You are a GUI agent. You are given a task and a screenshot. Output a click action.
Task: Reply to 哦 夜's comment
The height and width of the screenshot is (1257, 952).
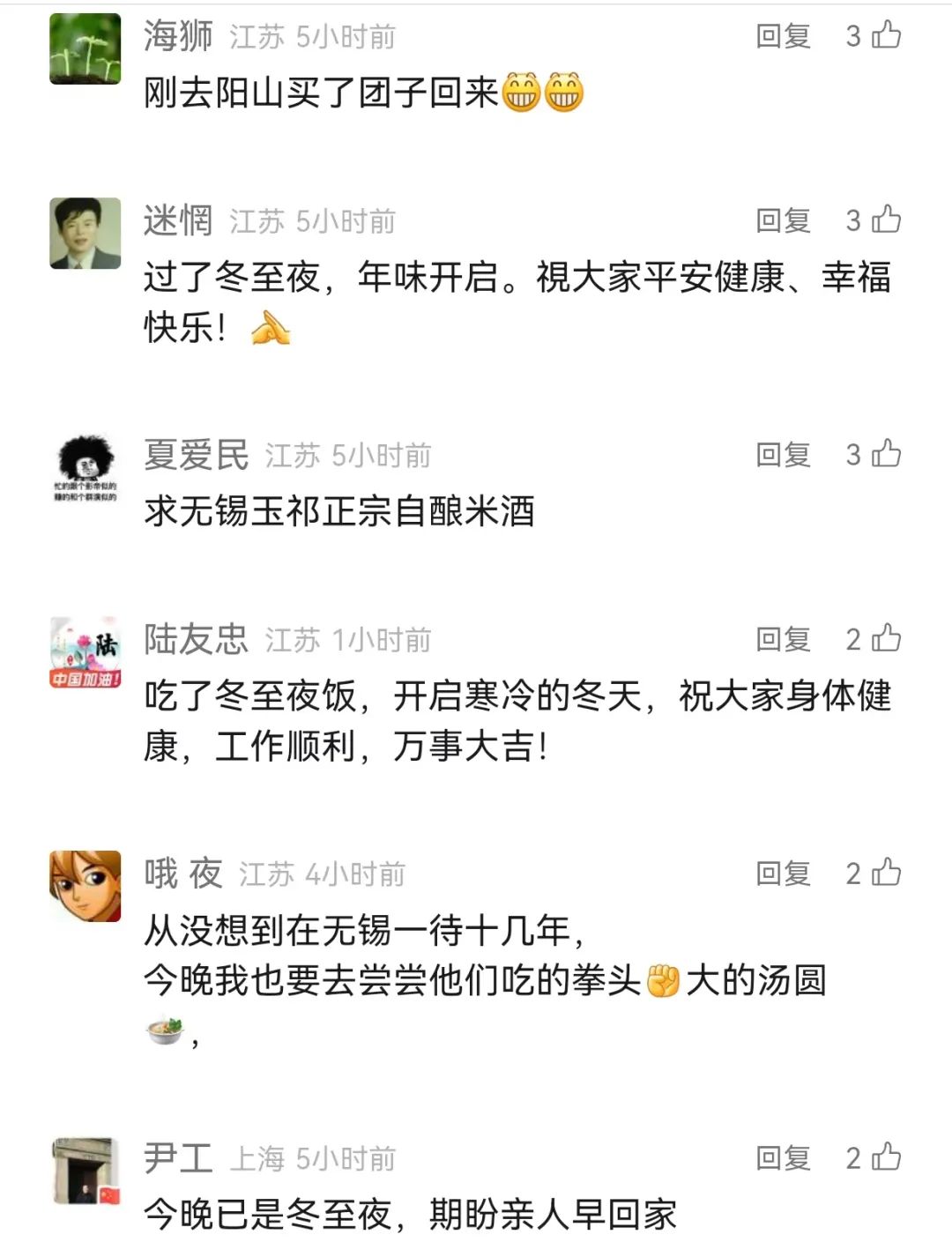(783, 874)
